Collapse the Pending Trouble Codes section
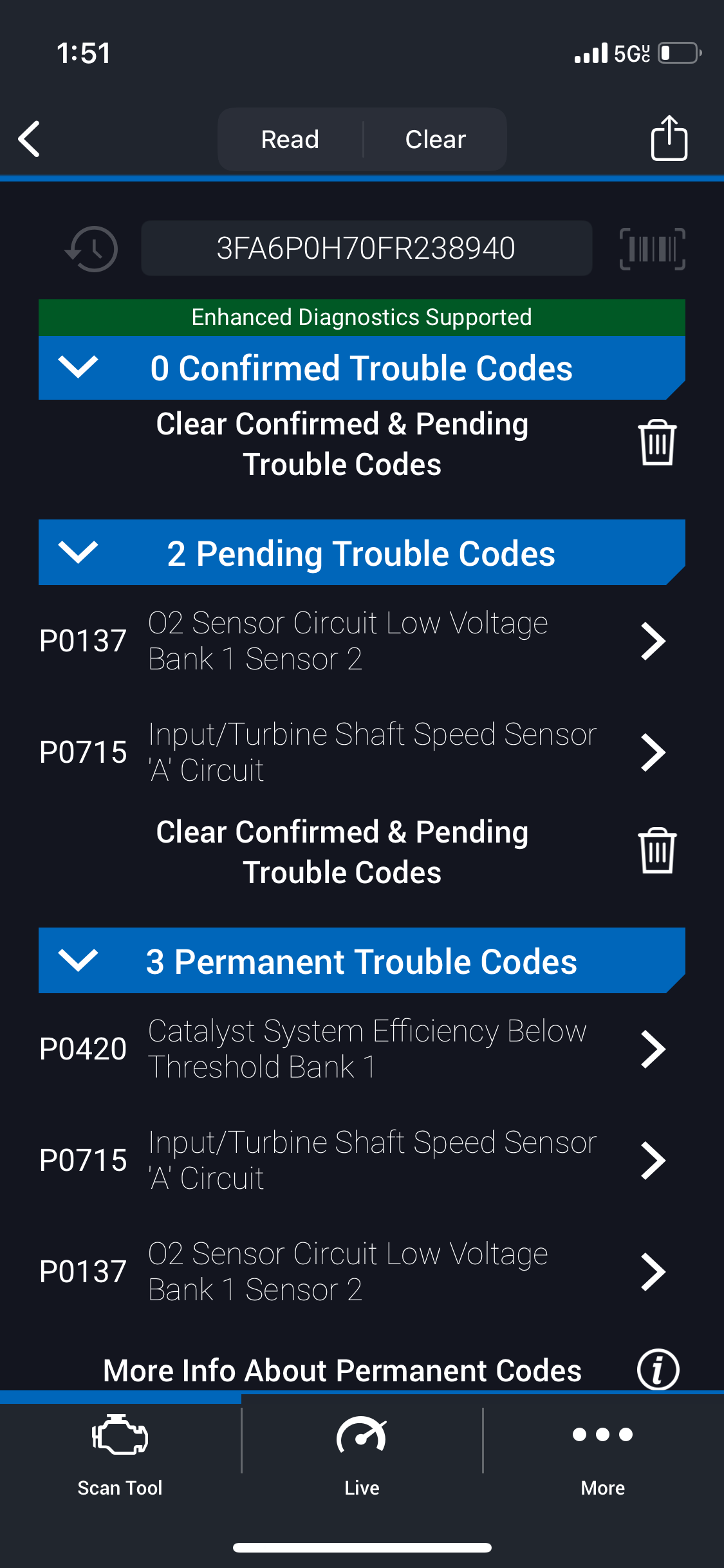The image size is (724, 1568). point(78,552)
